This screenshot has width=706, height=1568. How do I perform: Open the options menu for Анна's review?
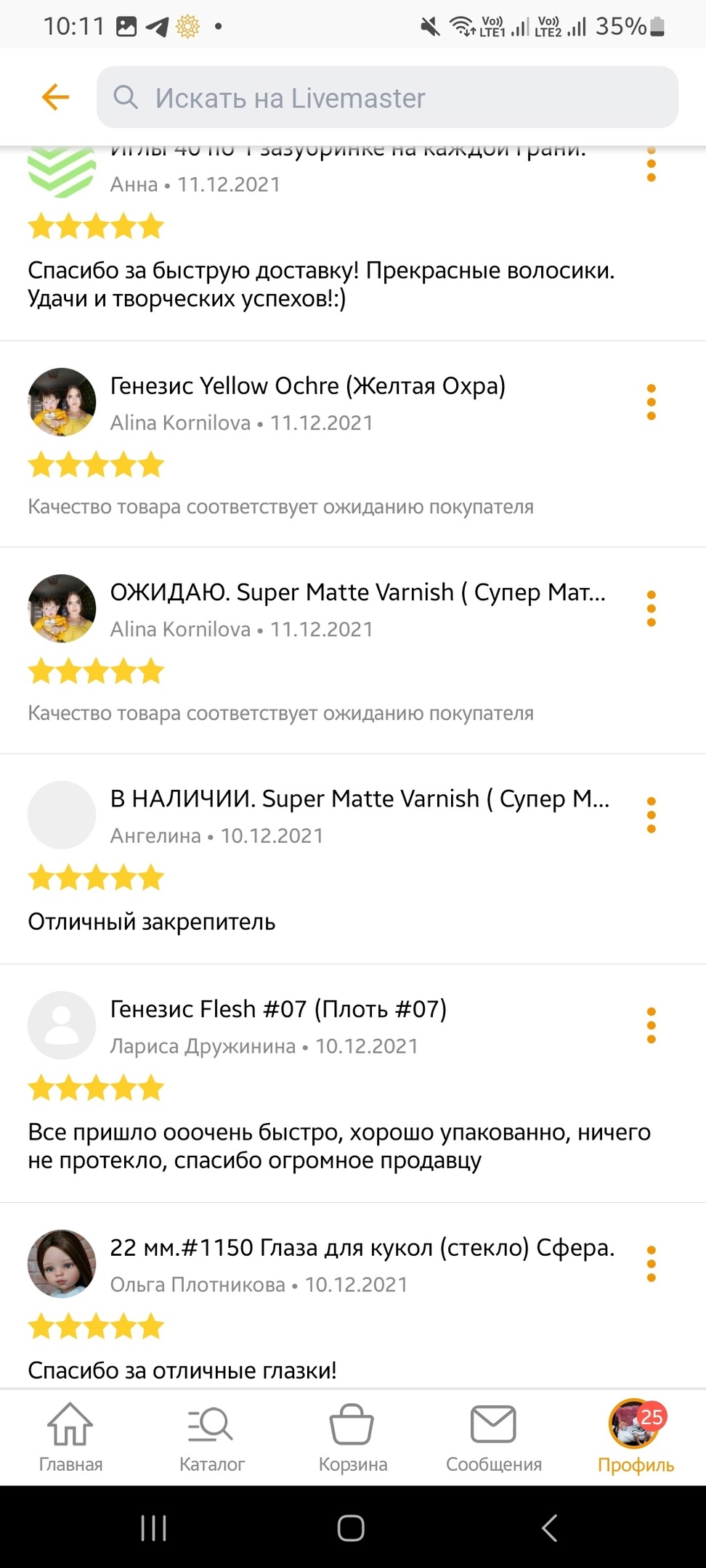(651, 165)
